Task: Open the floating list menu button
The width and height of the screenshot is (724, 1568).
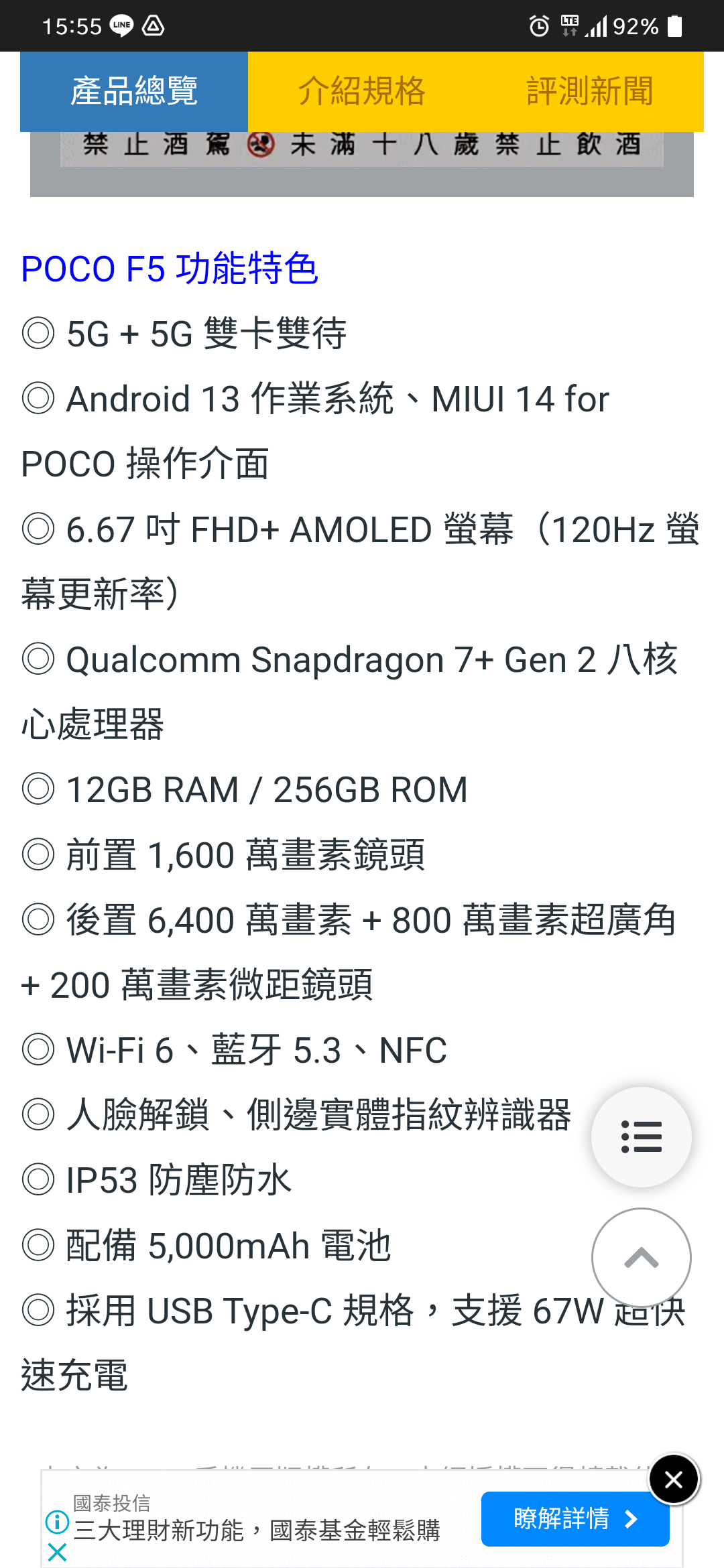Action: pos(641,1137)
